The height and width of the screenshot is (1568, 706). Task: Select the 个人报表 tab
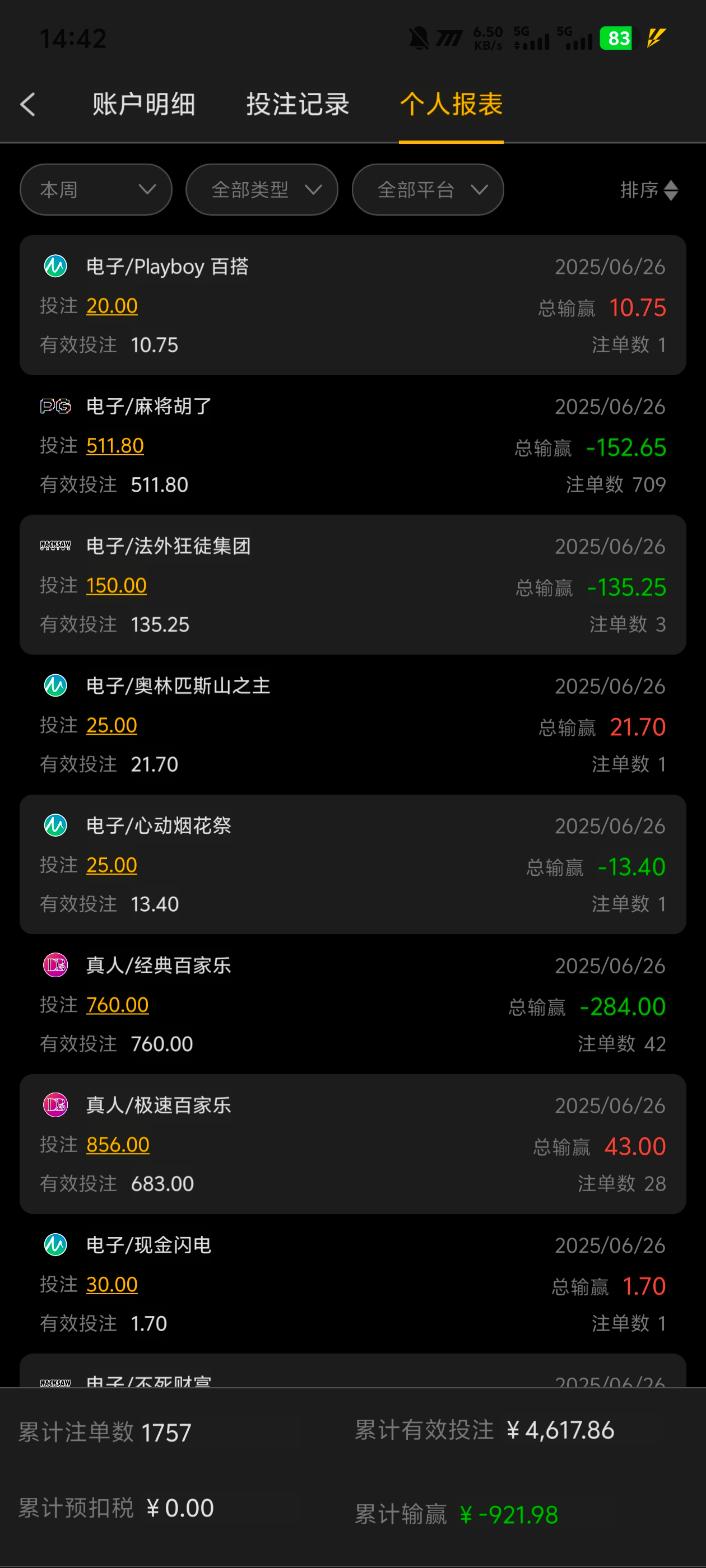coord(450,104)
